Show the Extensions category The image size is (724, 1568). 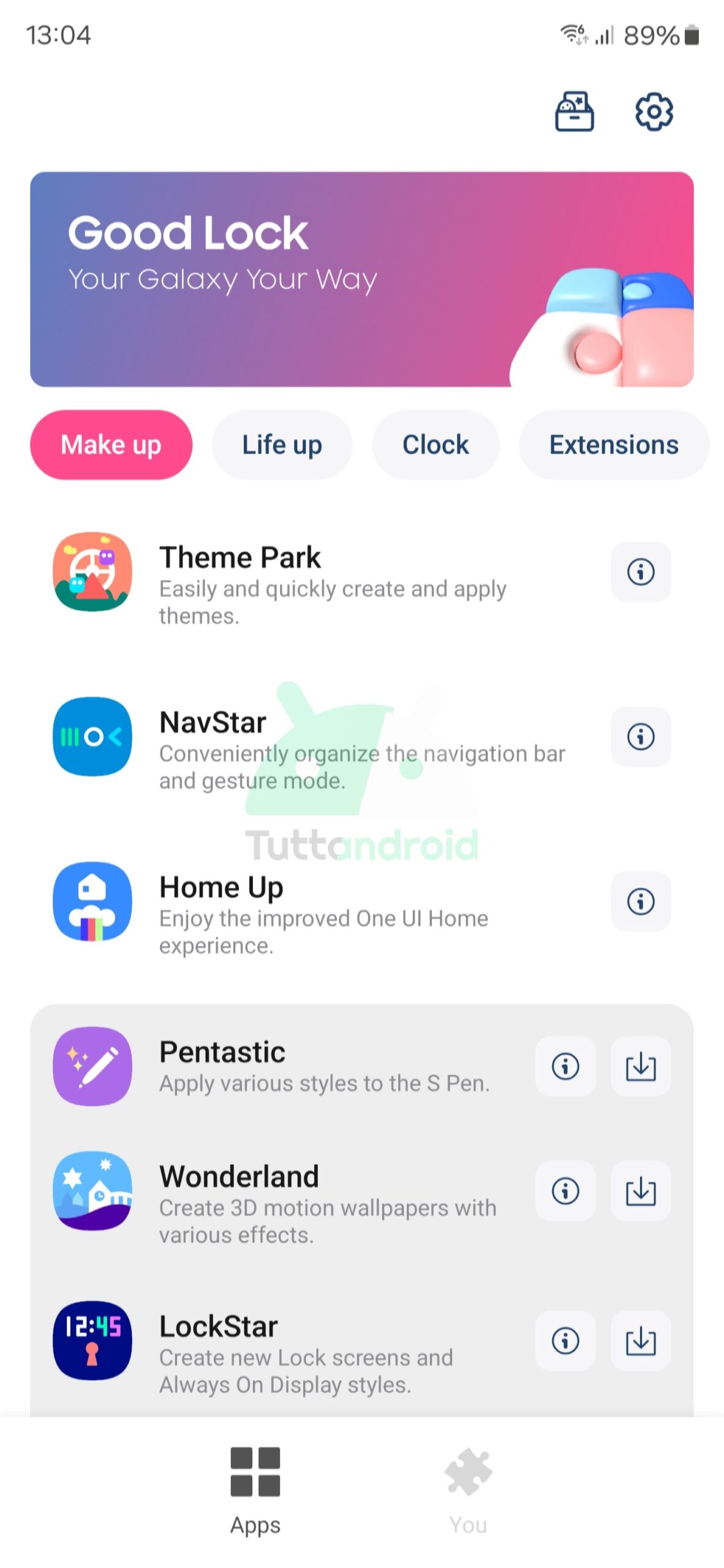[x=613, y=445]
